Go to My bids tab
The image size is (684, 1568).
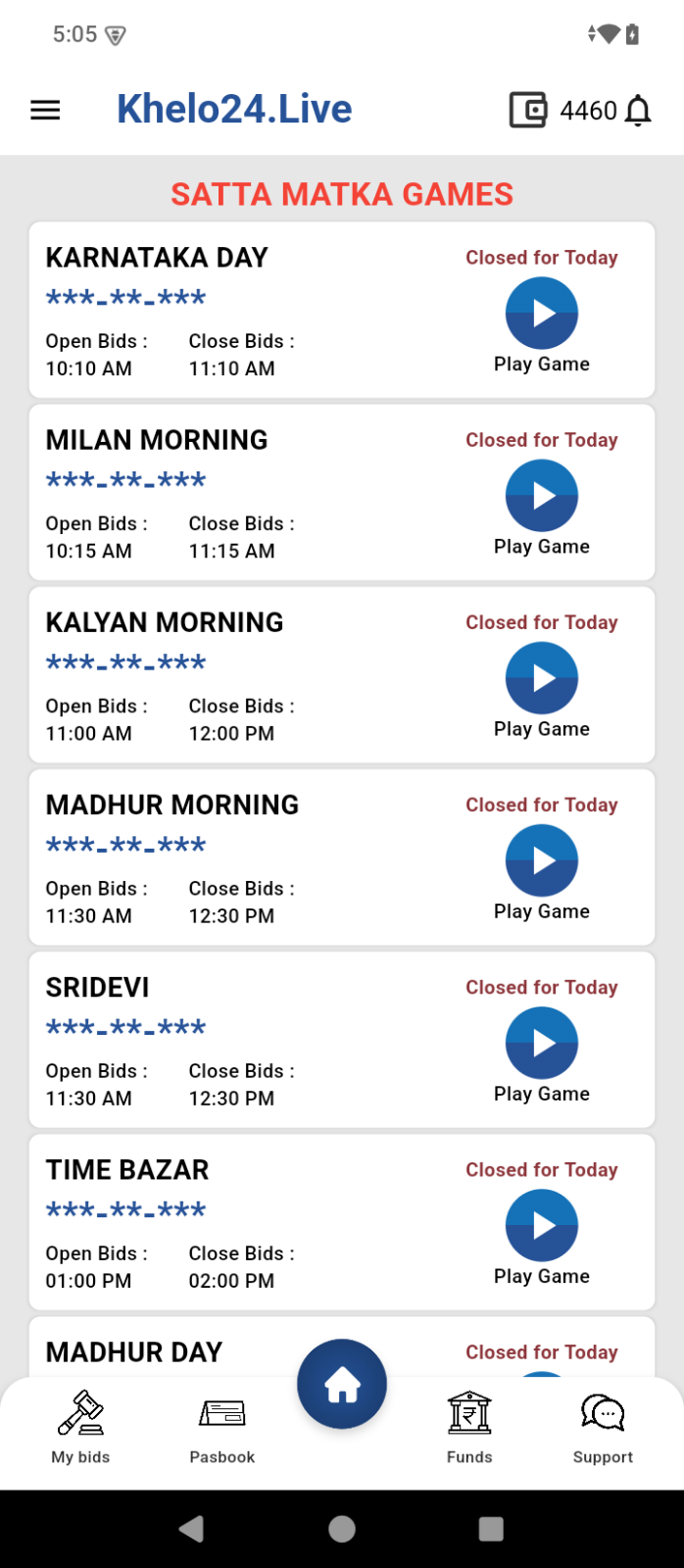tap(80, 1427)
